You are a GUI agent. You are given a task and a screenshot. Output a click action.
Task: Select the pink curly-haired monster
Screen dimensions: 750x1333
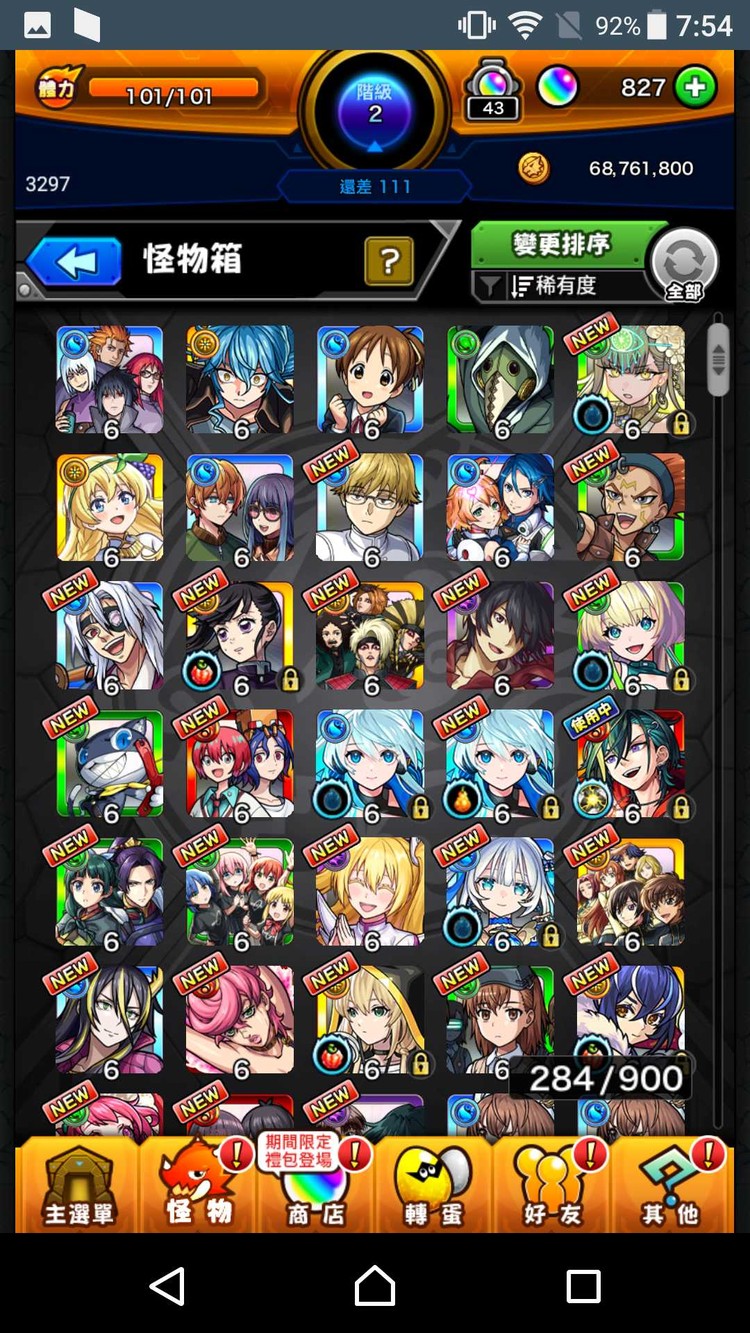pos(240,1020)
